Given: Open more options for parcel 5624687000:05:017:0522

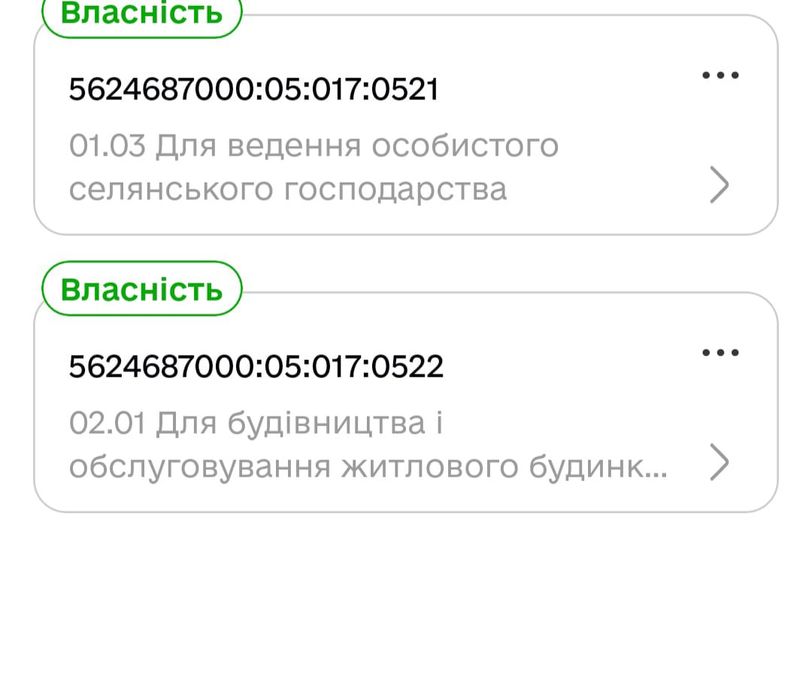Looking at the screenshot, I should 720,353.
